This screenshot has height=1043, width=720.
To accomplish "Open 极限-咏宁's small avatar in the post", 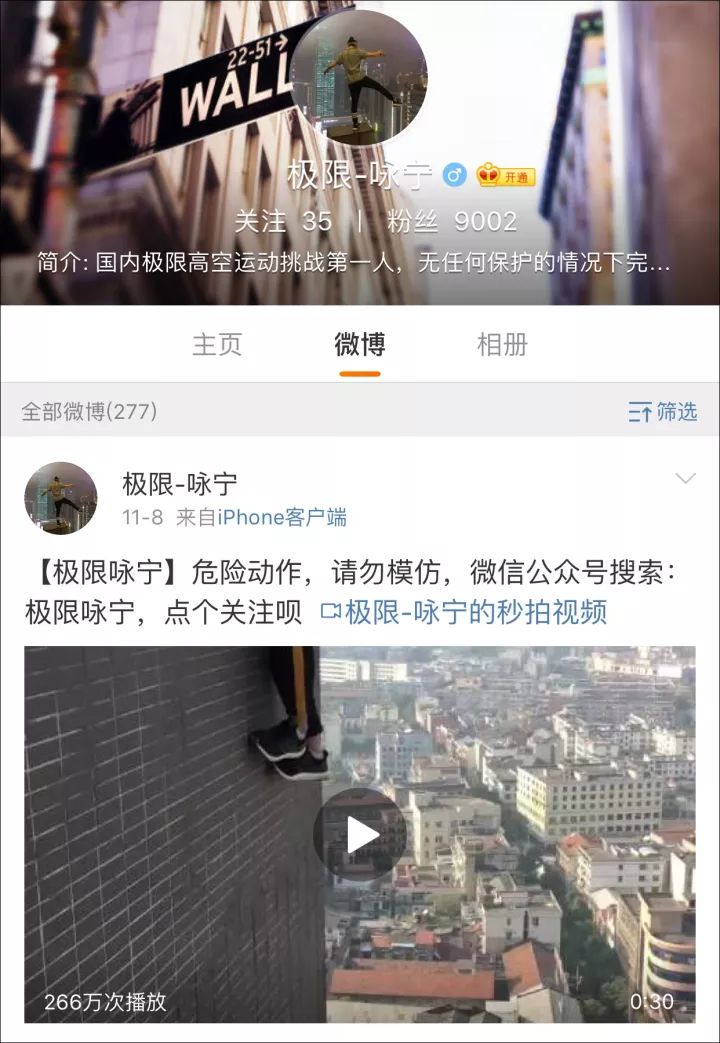I will 61,498.
